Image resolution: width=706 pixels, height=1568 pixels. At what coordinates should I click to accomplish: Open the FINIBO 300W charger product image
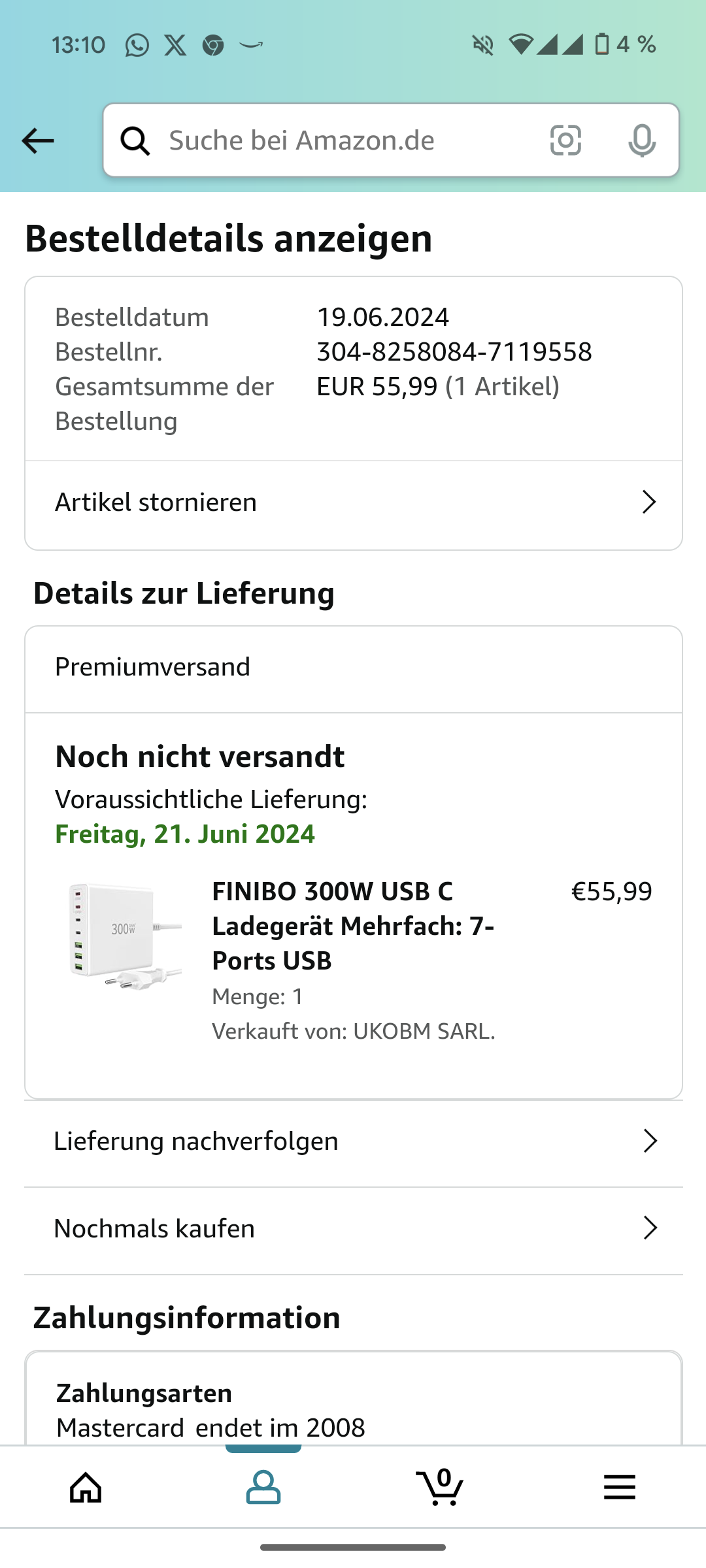[x=124, y=936]
